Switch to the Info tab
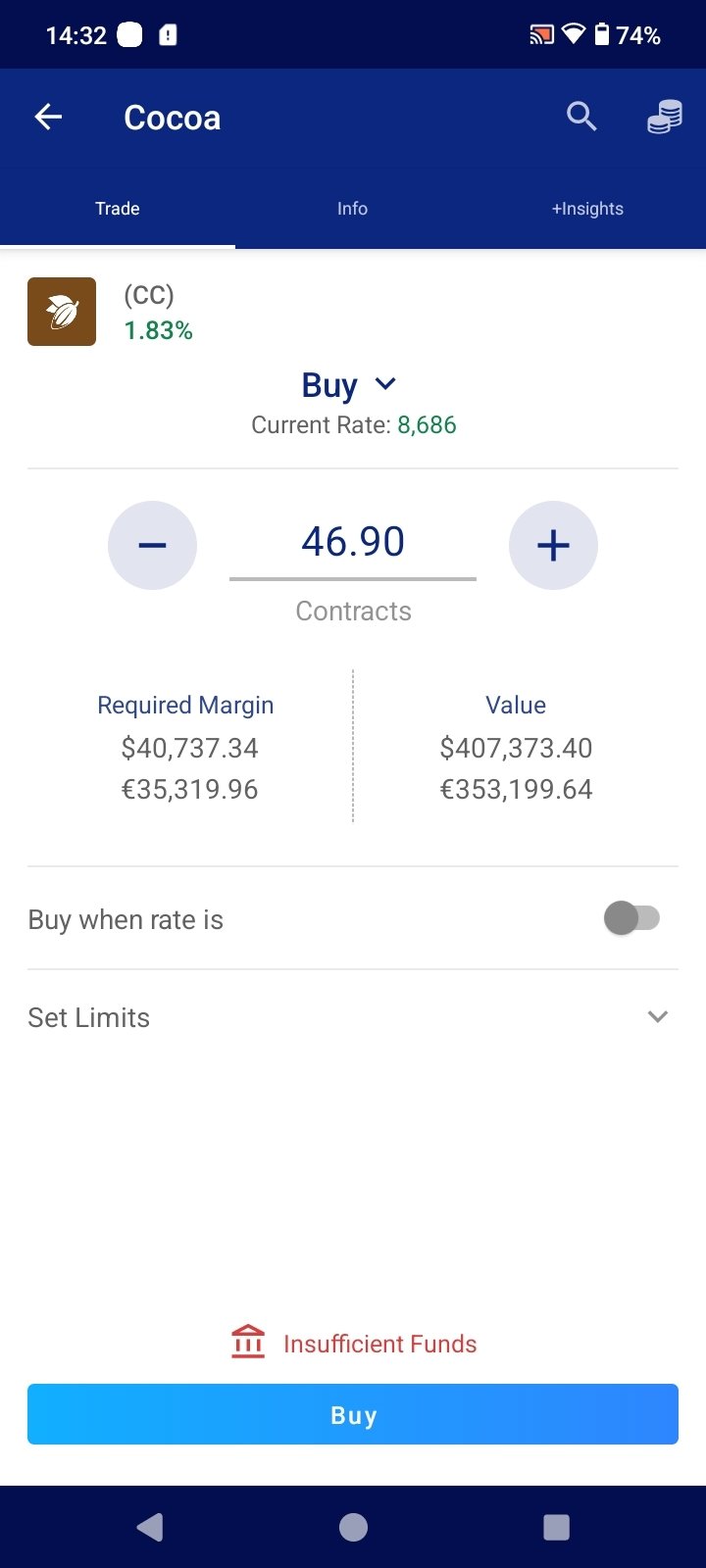The height and width of the screenshot is (1568, 706). point(352,209)
